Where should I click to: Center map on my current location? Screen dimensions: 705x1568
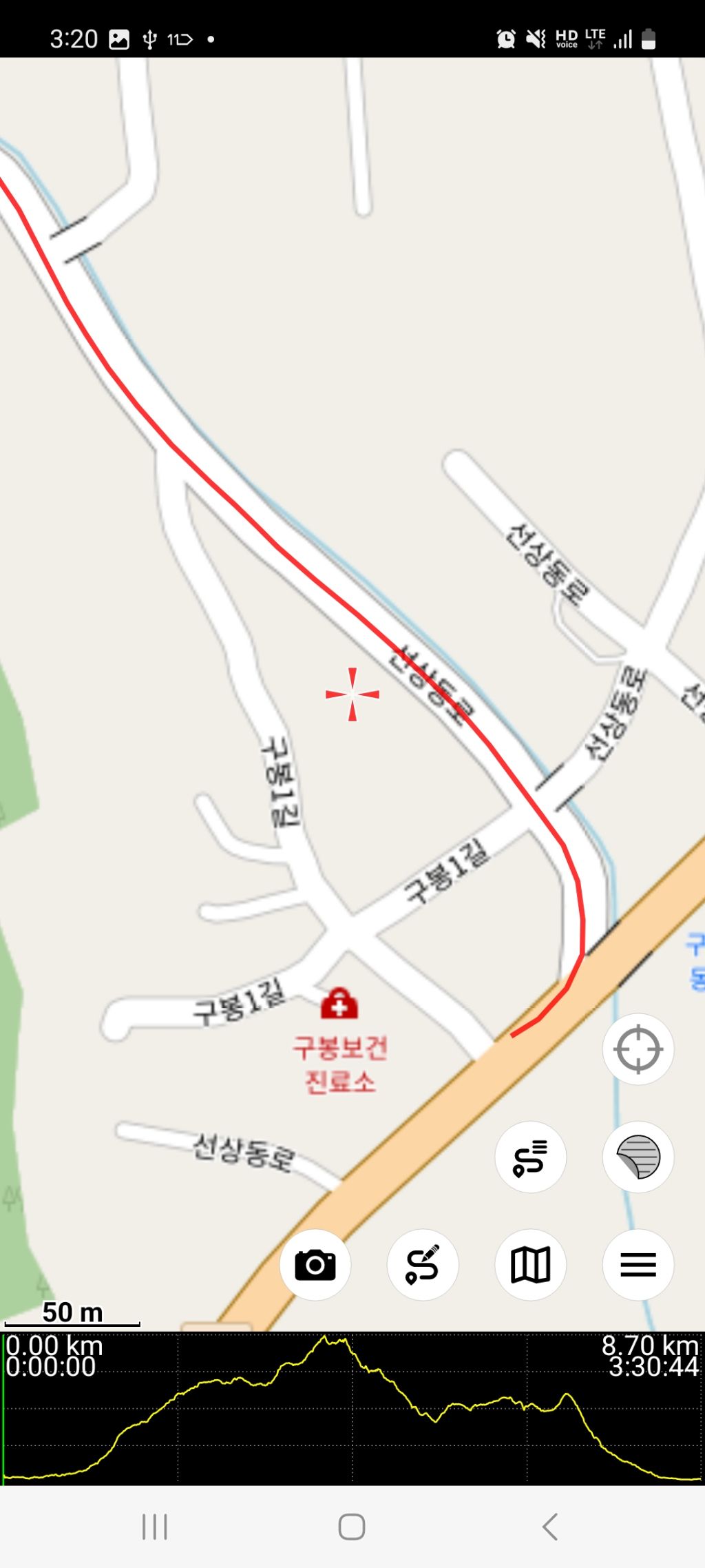point(638,1049)
